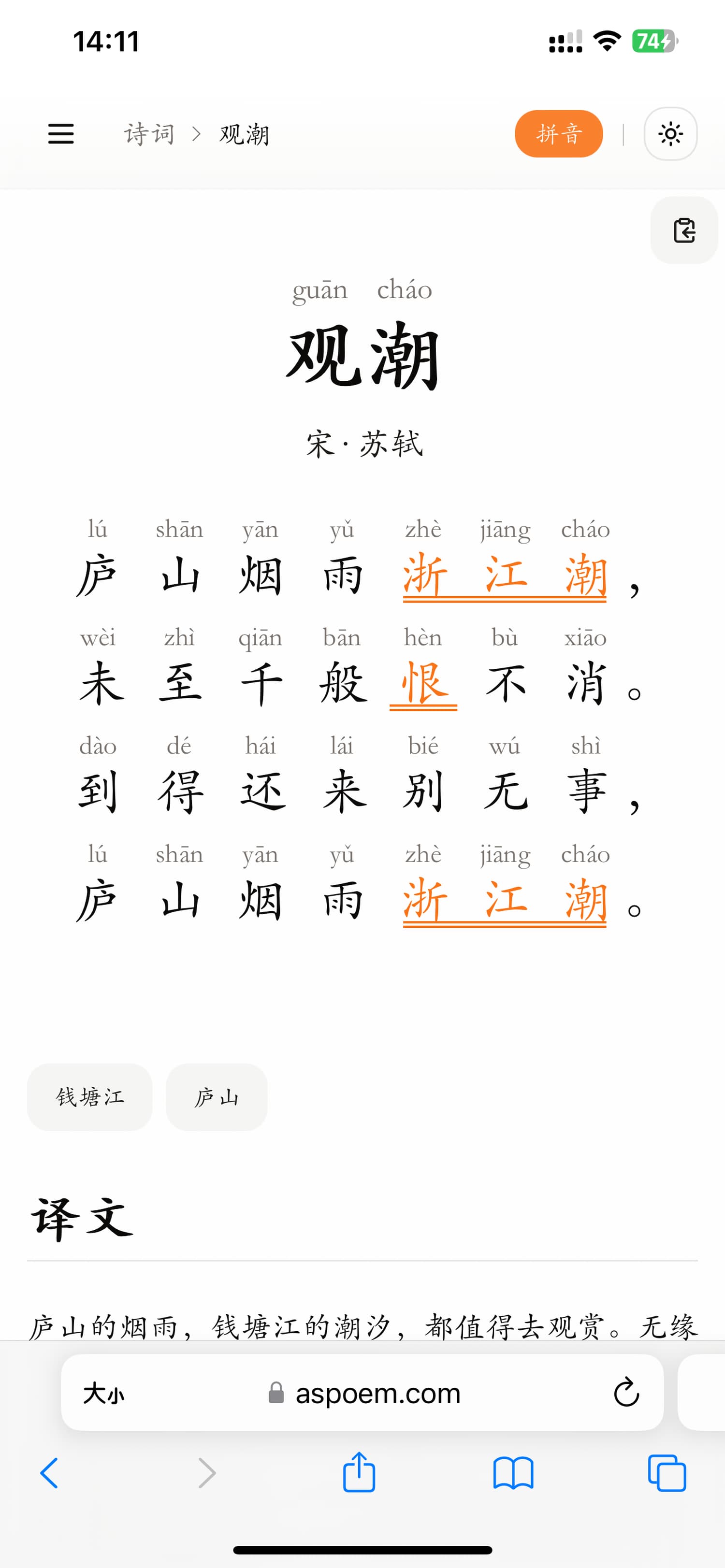The image size is (725, 1568).
Task: Select the 庐山 tag chip
Action: 216,1097
